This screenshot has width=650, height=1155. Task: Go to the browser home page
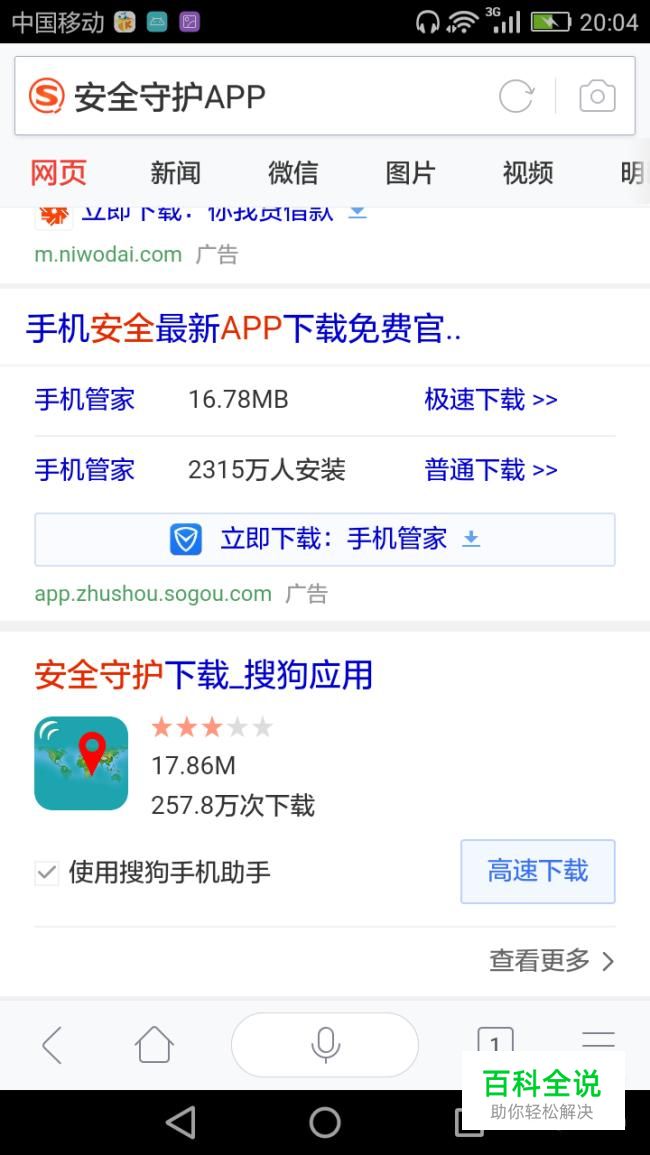(x=154, y=1045)
